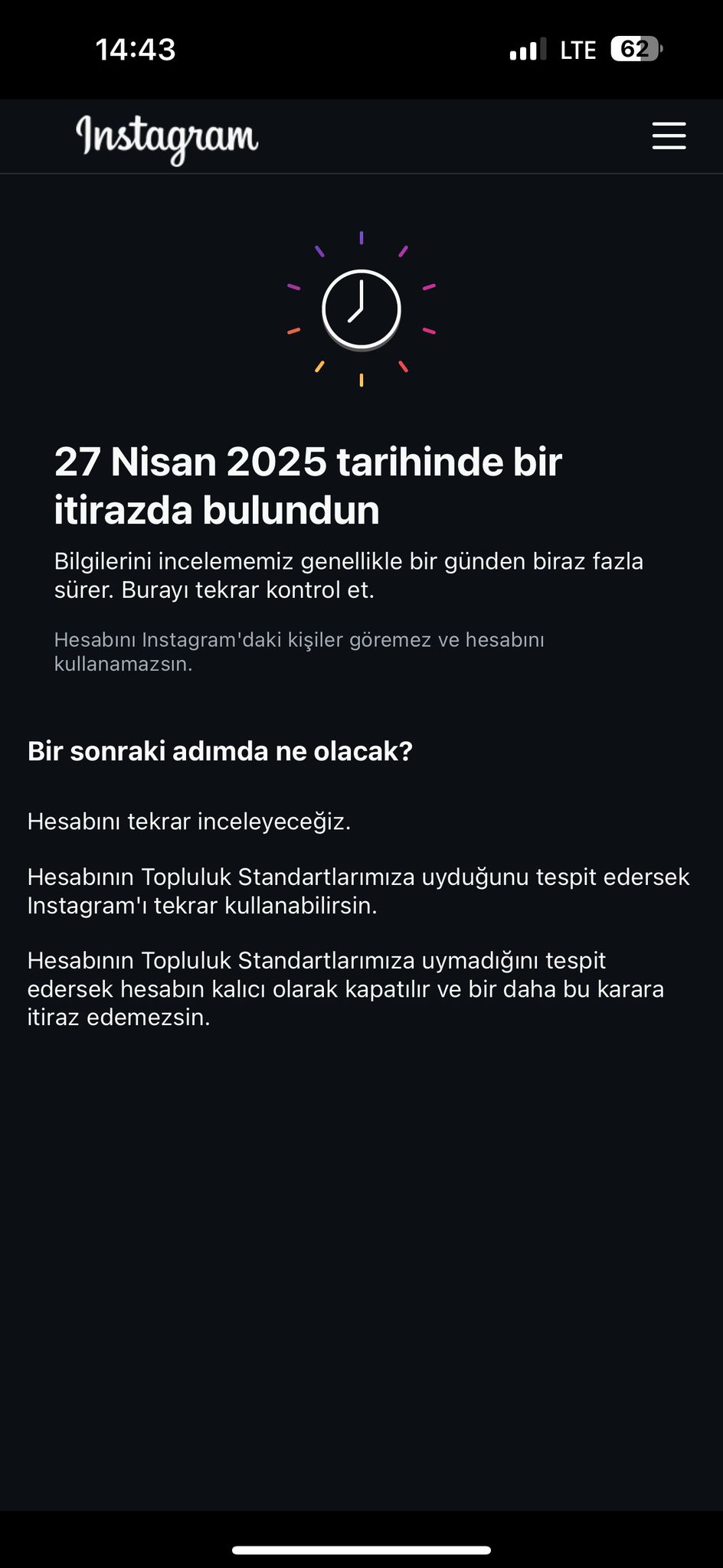Open the hamburger menu
Viewport: 723px width, 1568px height.
(669, 136)
